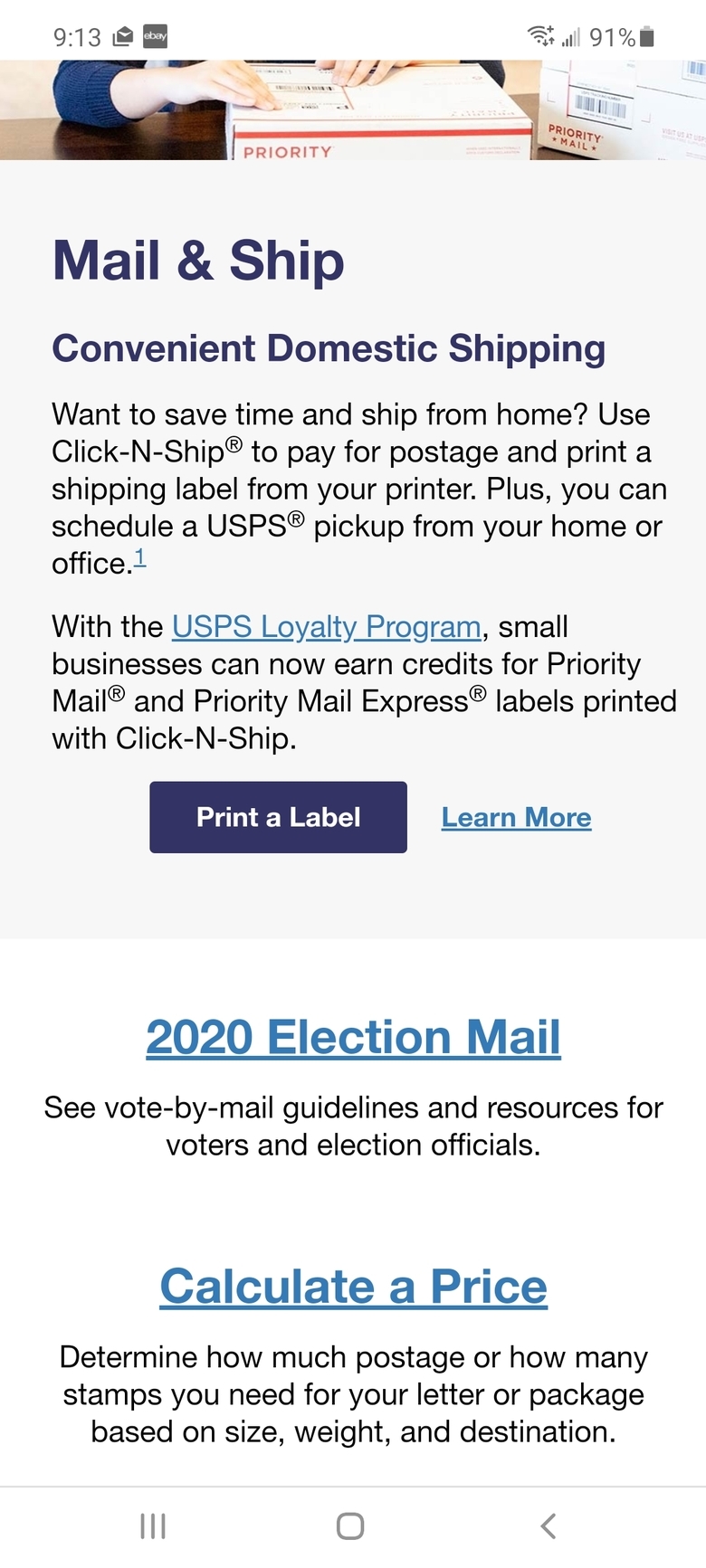Screen dimensions: 706x1568
Task: Tap the Print a Label button
Action: pyautogui.click(x=278, y=817)
